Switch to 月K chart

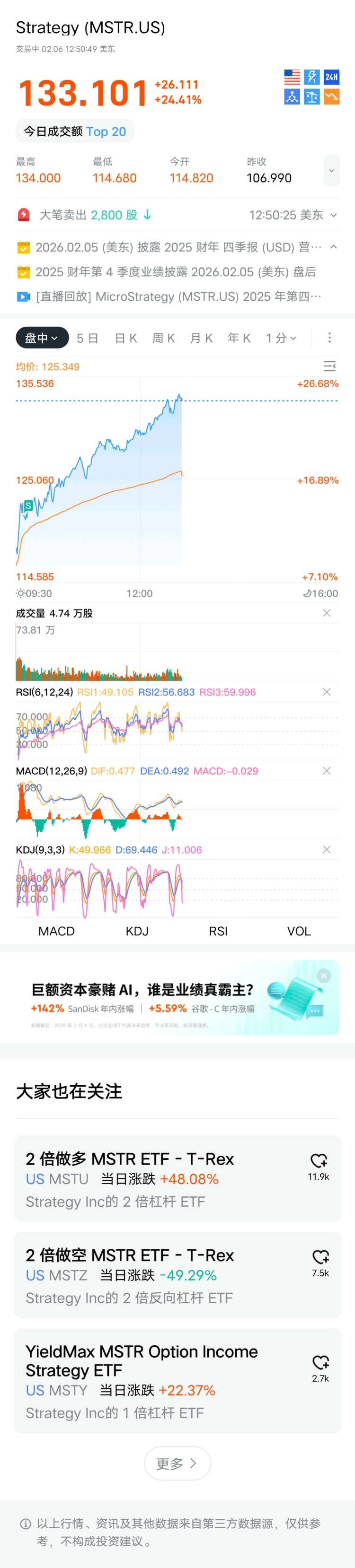201,338
